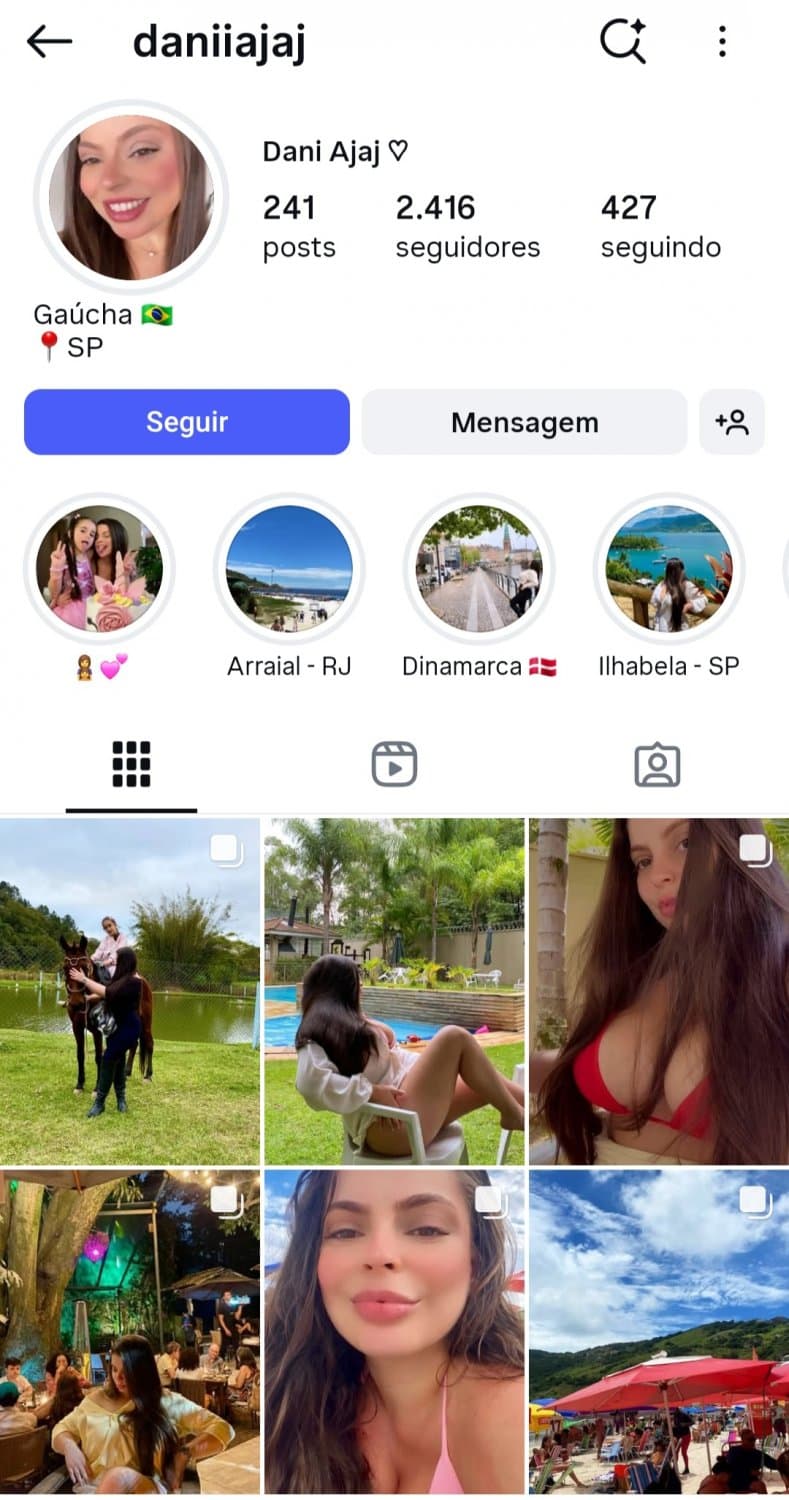Switch to the Reels tab icon

(x=394, y=763)
